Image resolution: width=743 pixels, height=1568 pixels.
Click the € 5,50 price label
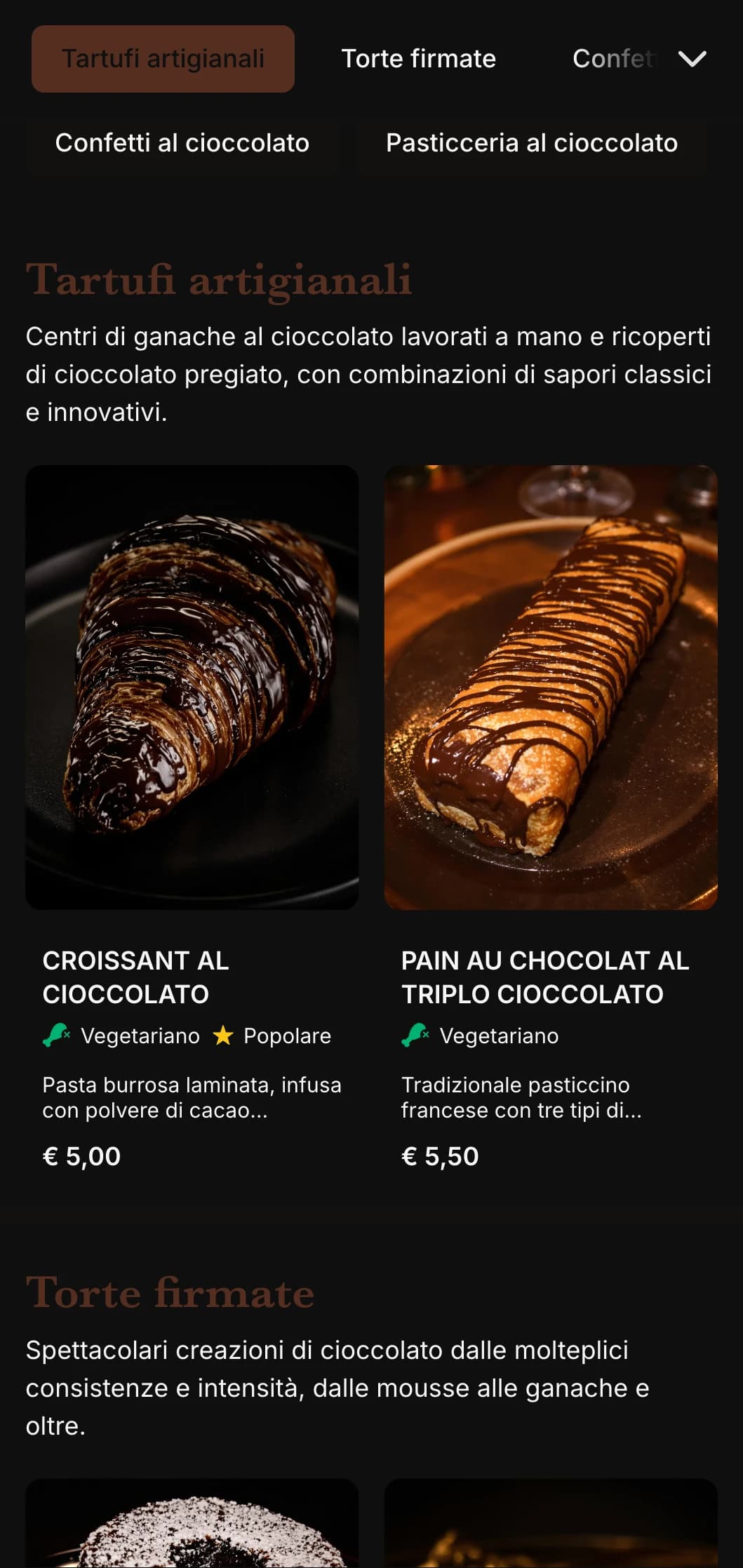click(440, 1155)
